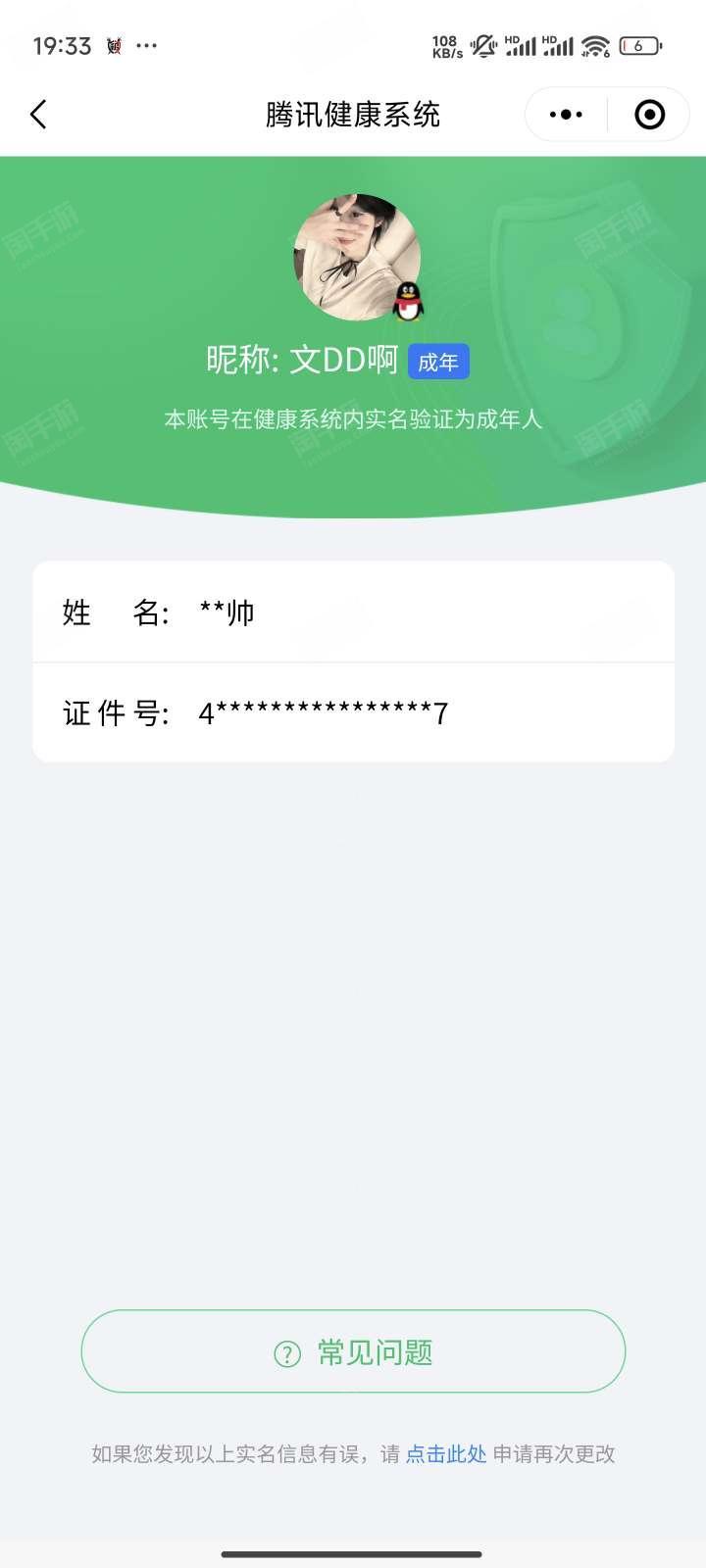The width and height of the screenshot is (706, 1568).
Task: Tap the 点击此处 link to change info
Action: [446, 1454]
